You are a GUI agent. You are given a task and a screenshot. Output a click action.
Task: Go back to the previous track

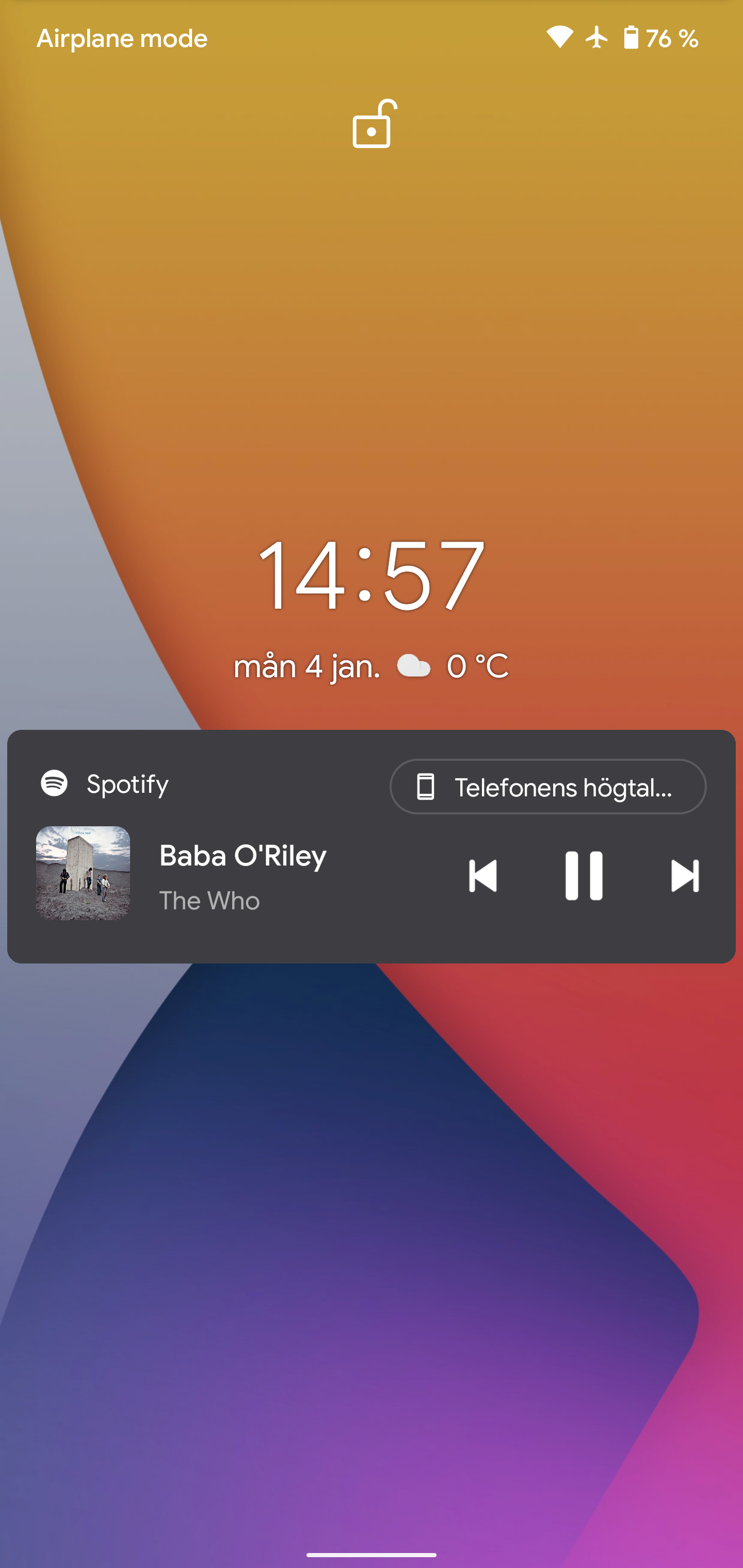[x=483, y=875]
